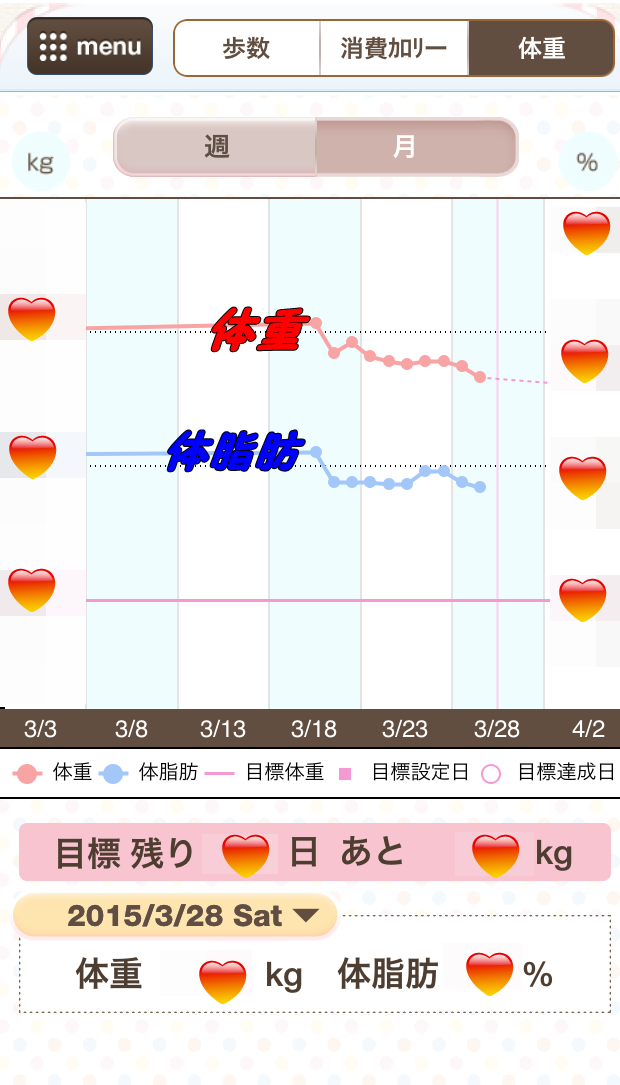Switch to the 消費カロリー tab

[394, 48]
